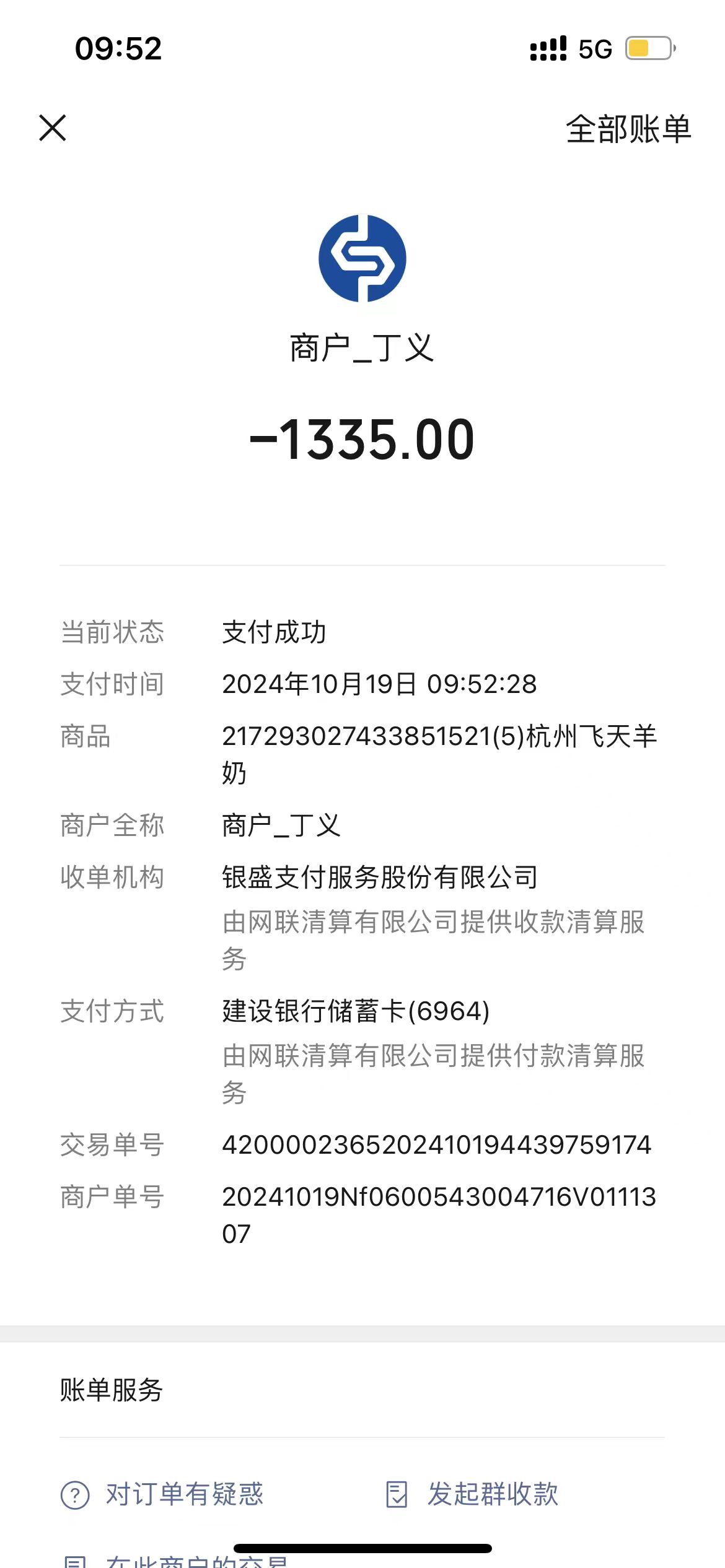The width and height of the screenshot is (725, 1568).
Task: Close the payment detail page
Action: (x=53, y=128)
